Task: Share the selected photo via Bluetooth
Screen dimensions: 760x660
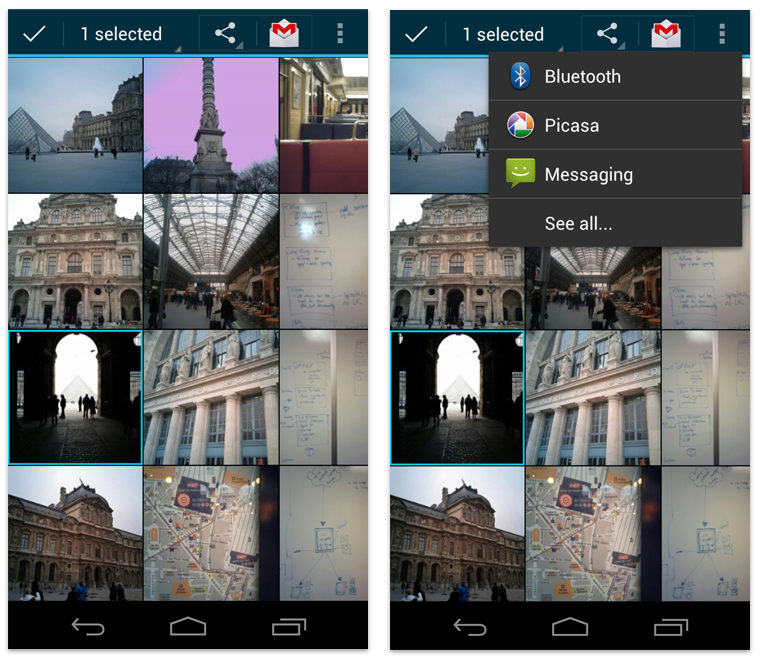Action: tap(582, 77)
